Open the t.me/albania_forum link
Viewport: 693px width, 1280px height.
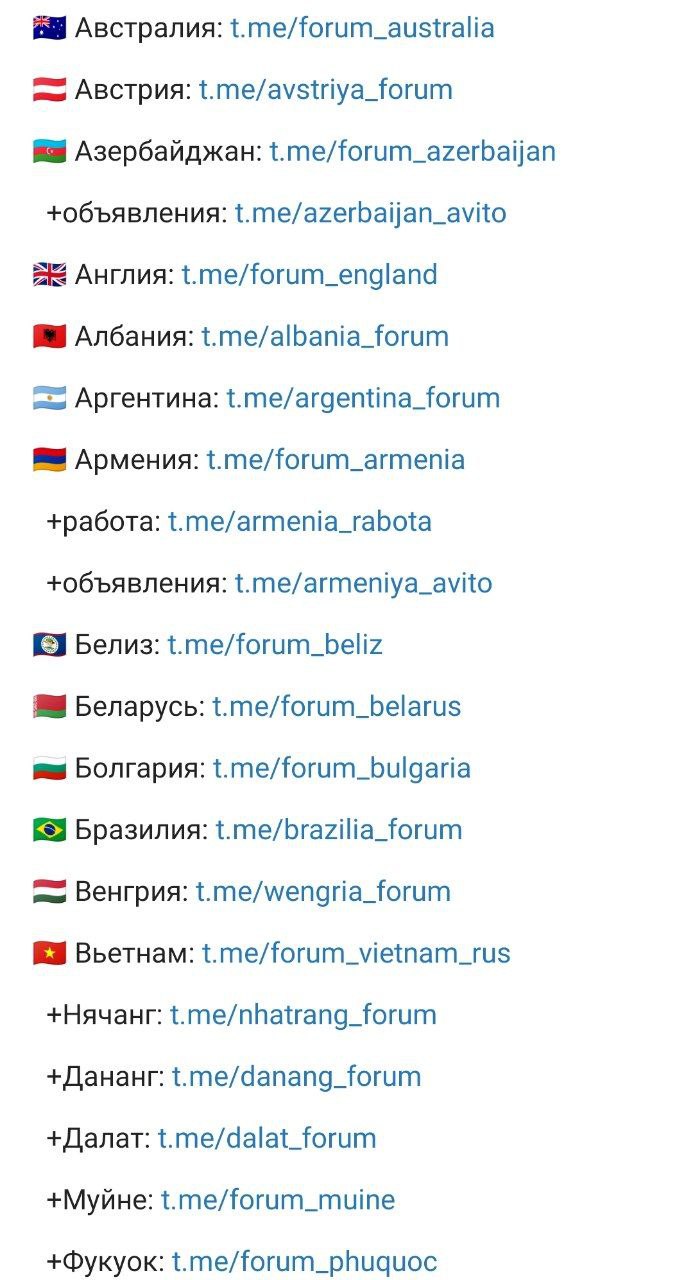click(x=325, y=337)
